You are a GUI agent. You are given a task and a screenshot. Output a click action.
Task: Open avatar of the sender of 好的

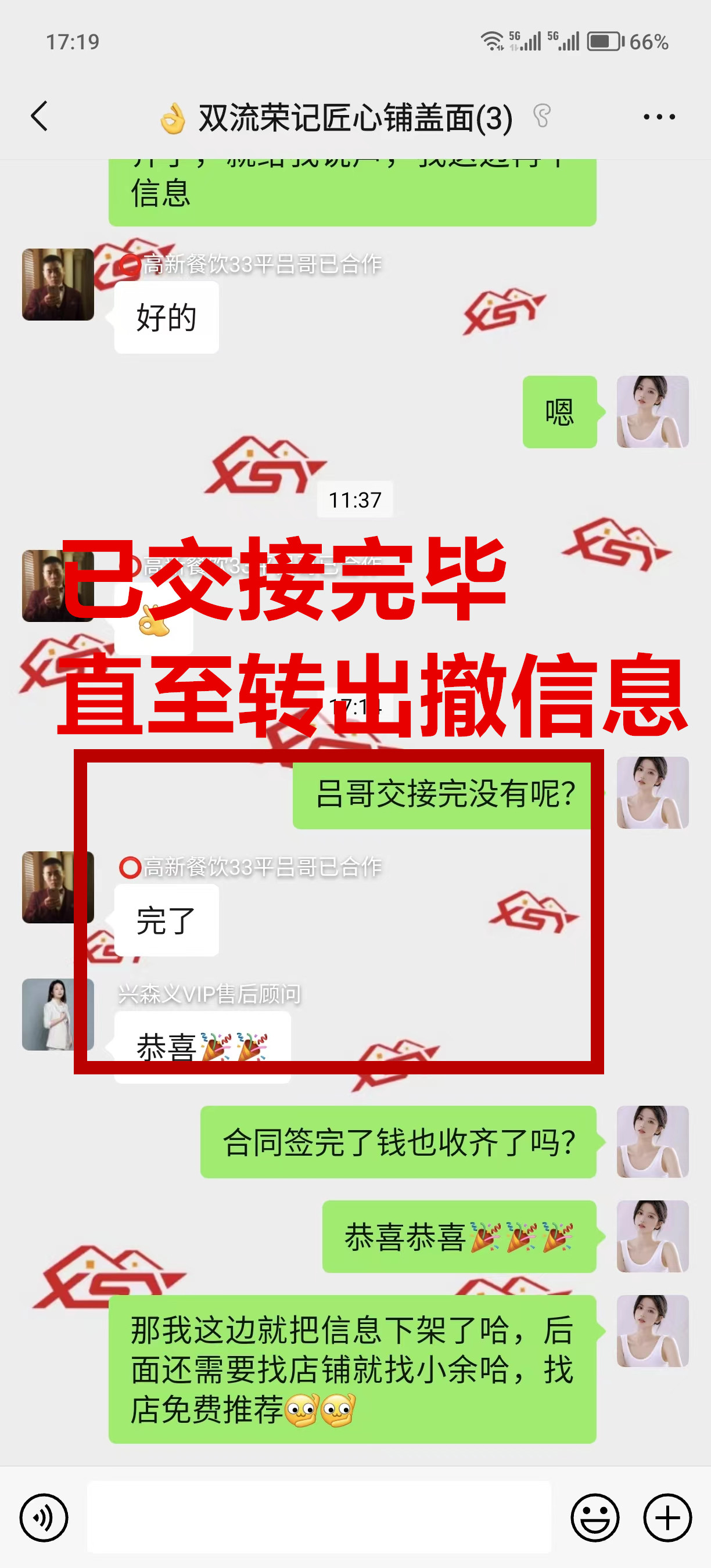[x=58, y=284]
